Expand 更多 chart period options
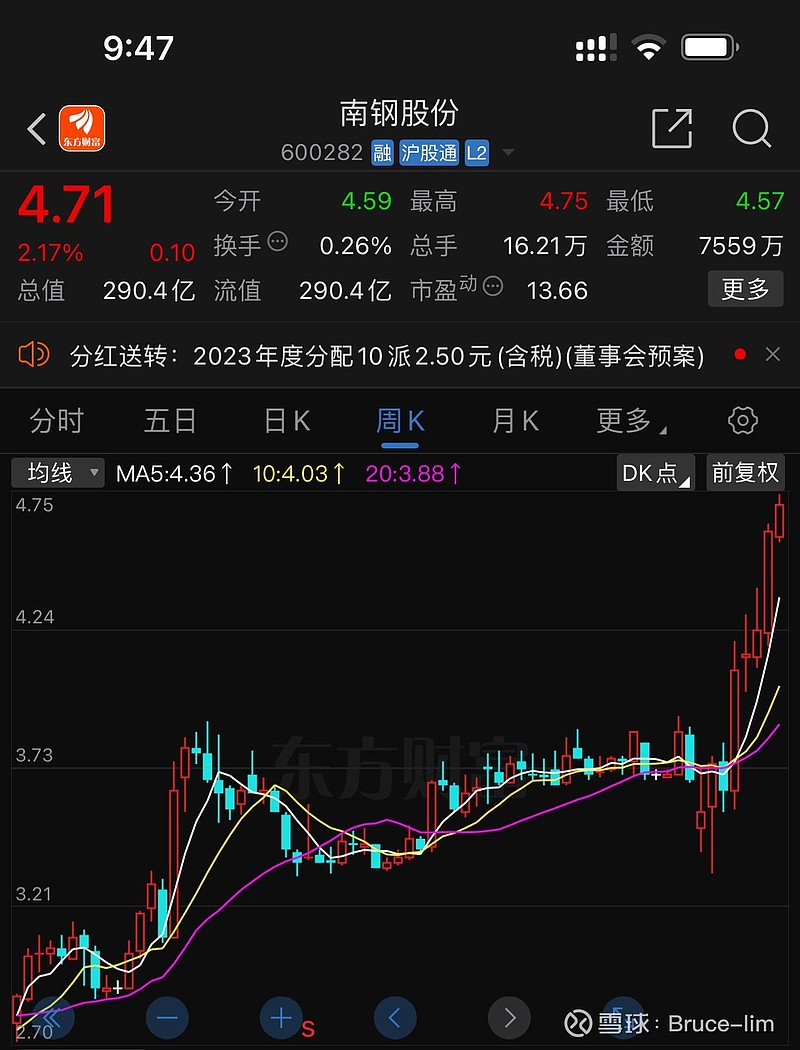Image resolution: width=800 pixels, height=1050 pixels. click(x=629, y=421)
